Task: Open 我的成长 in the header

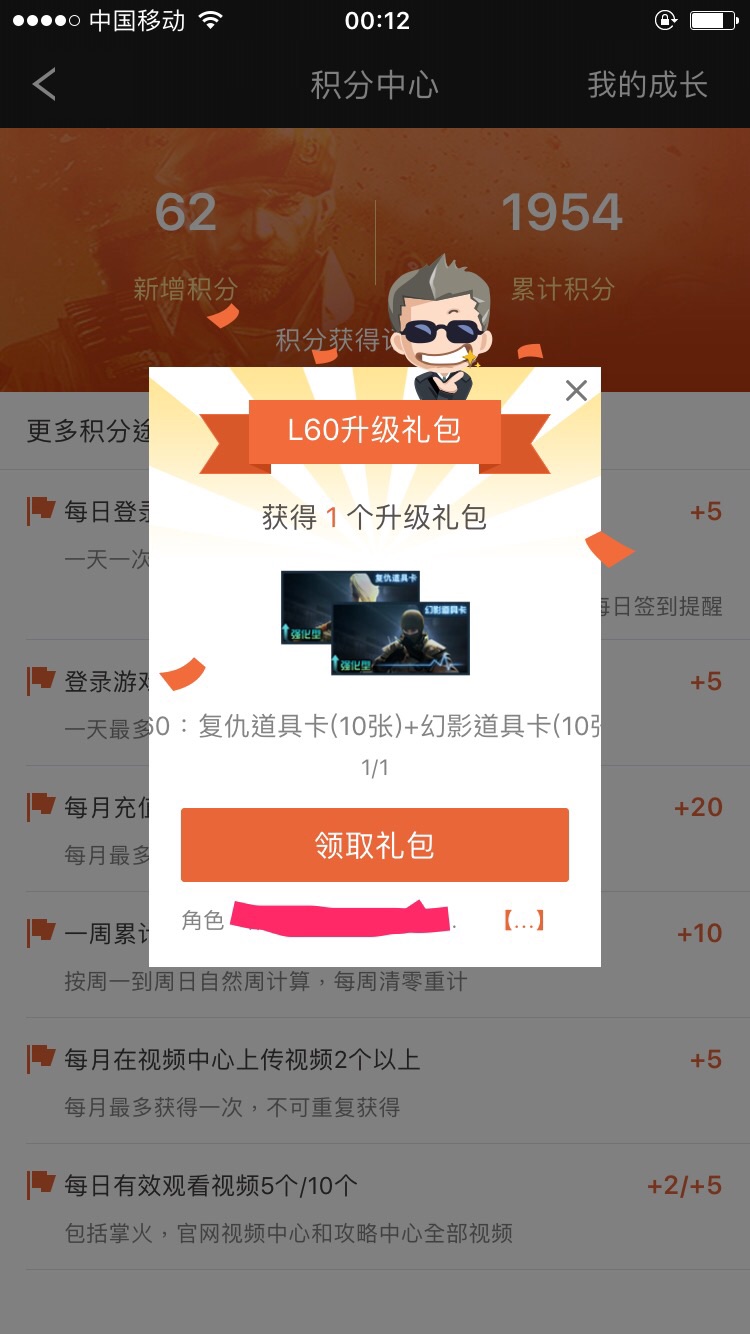Action: (647, 85)
